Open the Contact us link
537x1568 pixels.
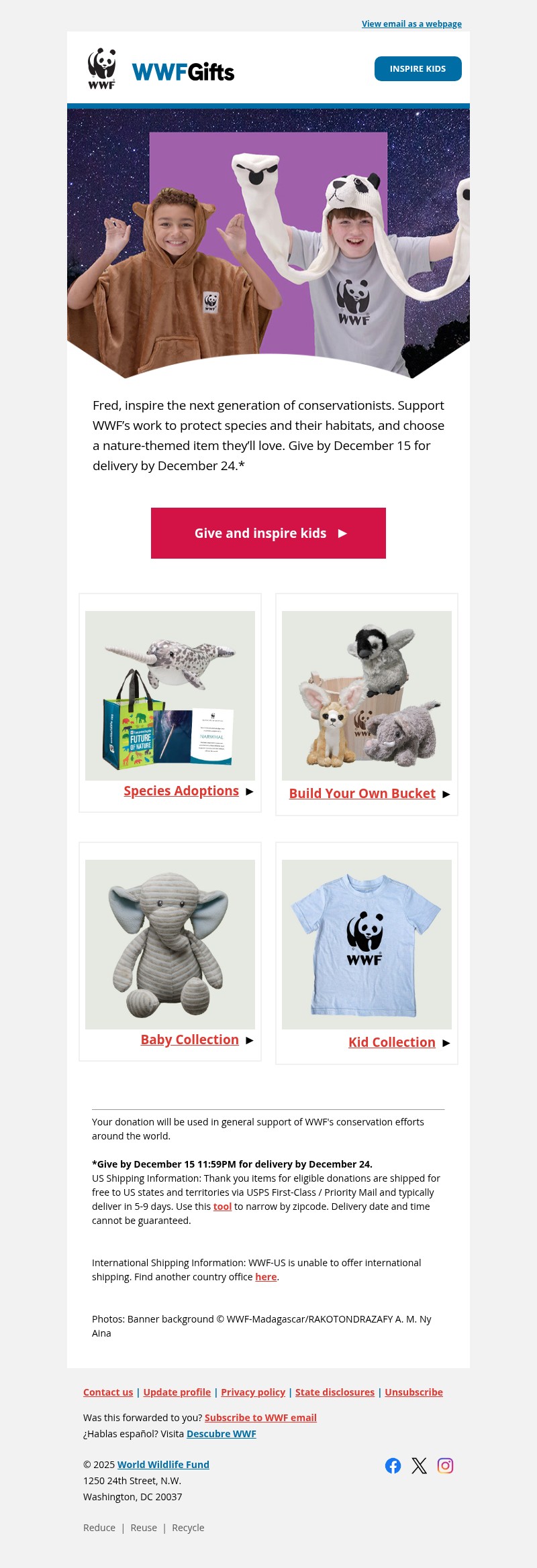108,1392
